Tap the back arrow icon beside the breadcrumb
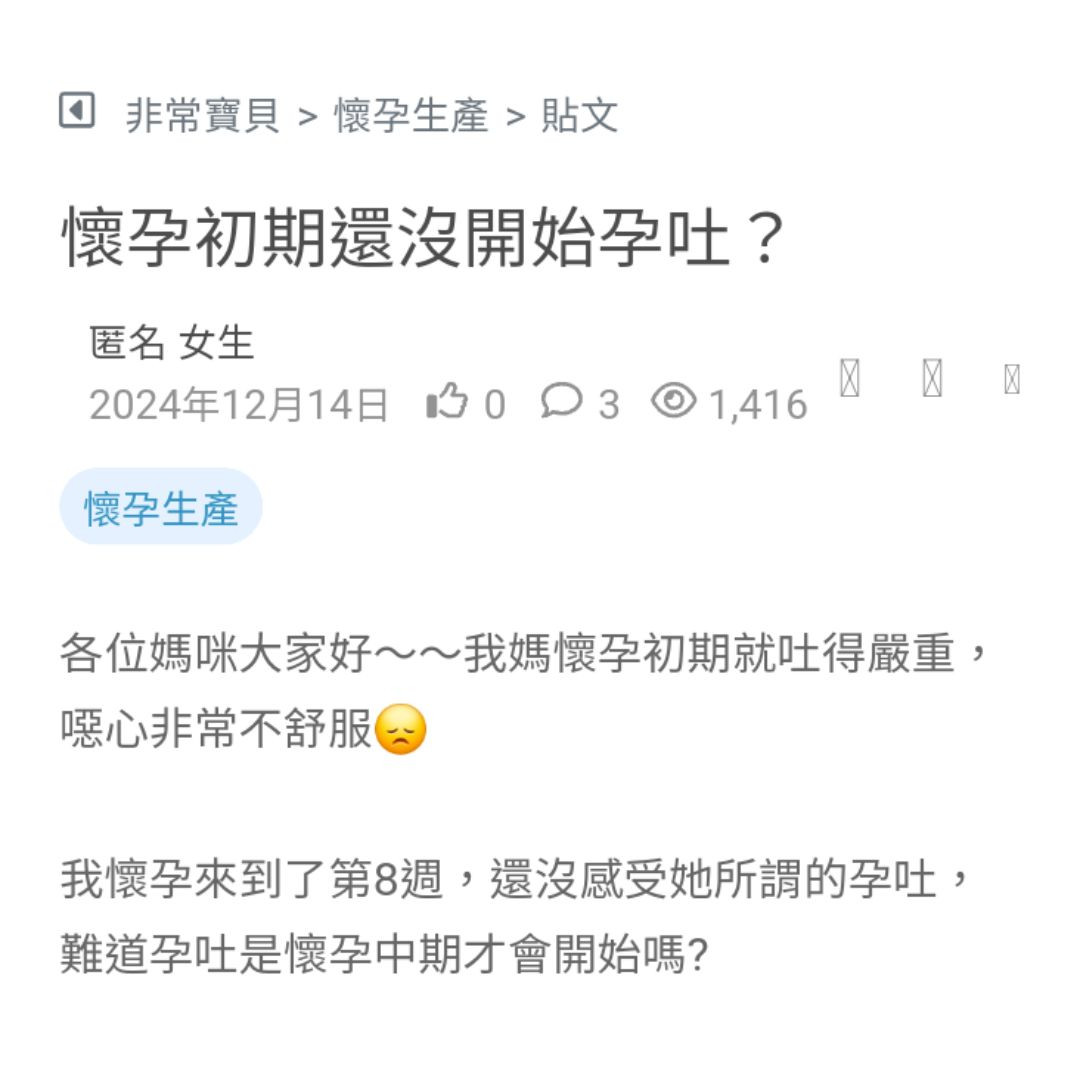 77,110
